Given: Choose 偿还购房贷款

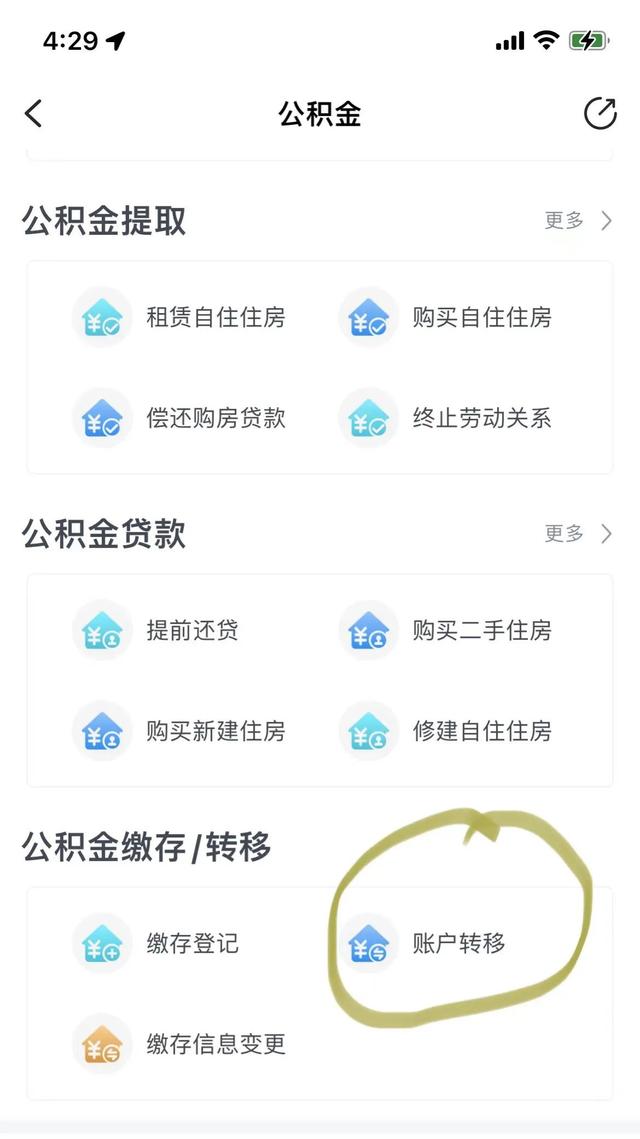Looking at the screenshot, I should pyautogui.click(x=179, y=418).
